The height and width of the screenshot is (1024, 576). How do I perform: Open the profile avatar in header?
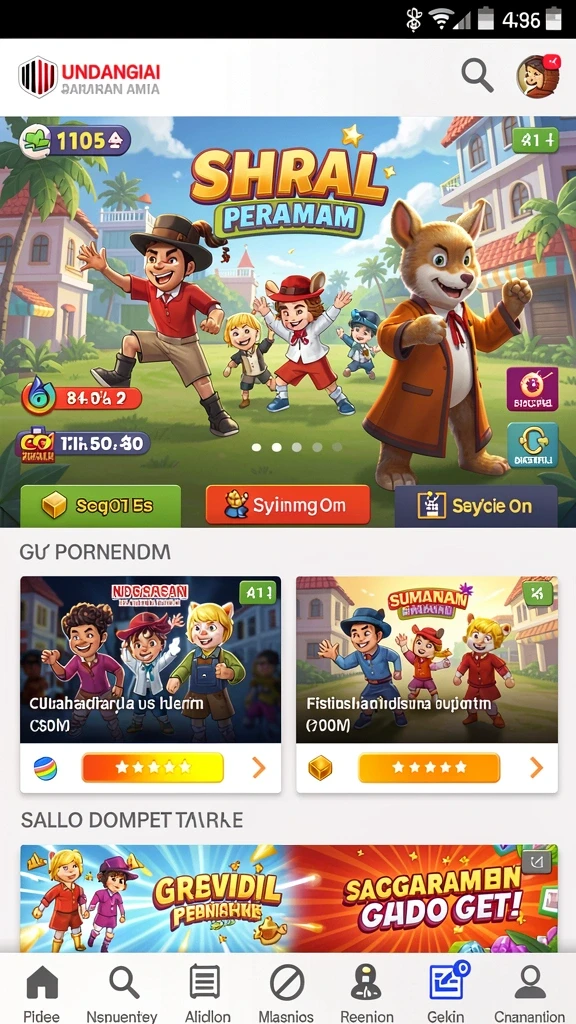(538, 76)
